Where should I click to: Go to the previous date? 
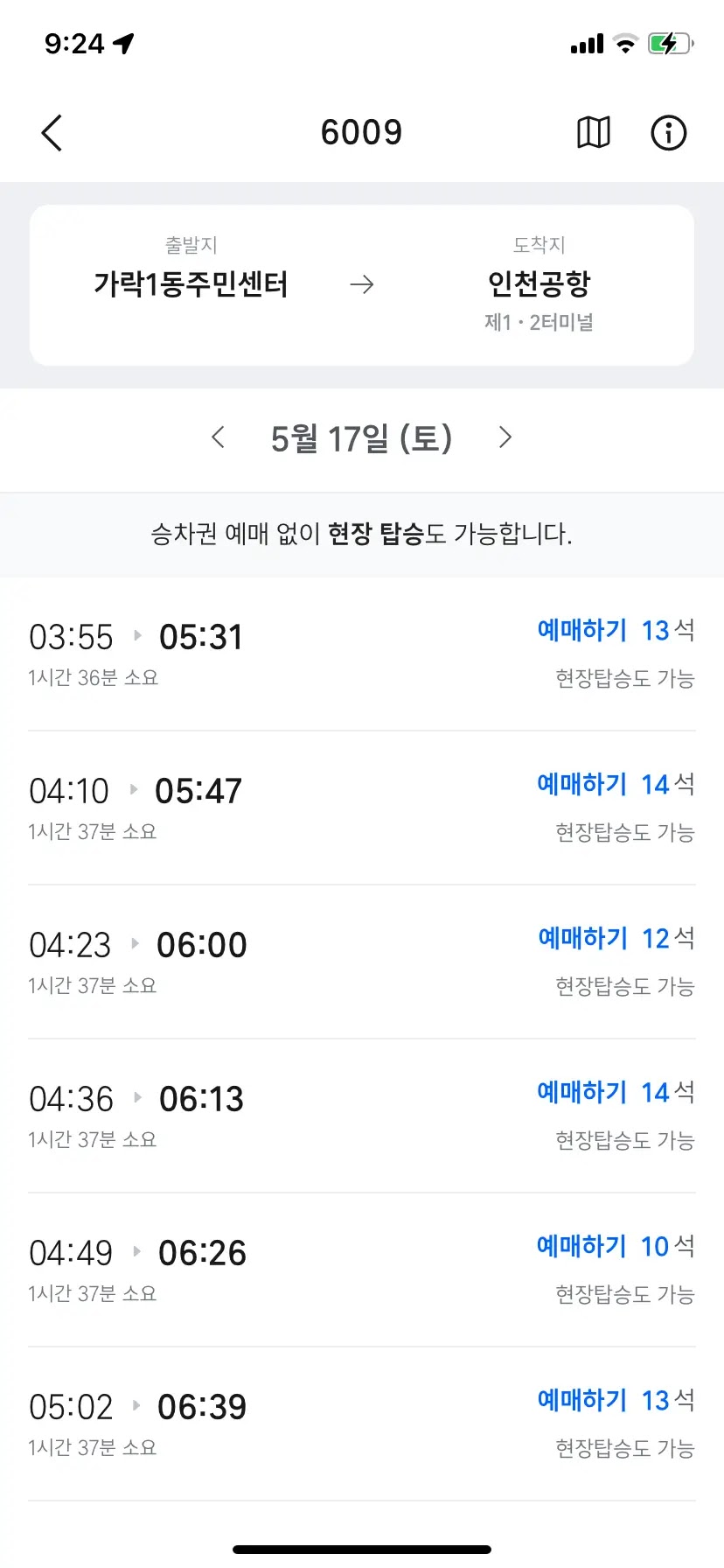(x=219, y=437)
